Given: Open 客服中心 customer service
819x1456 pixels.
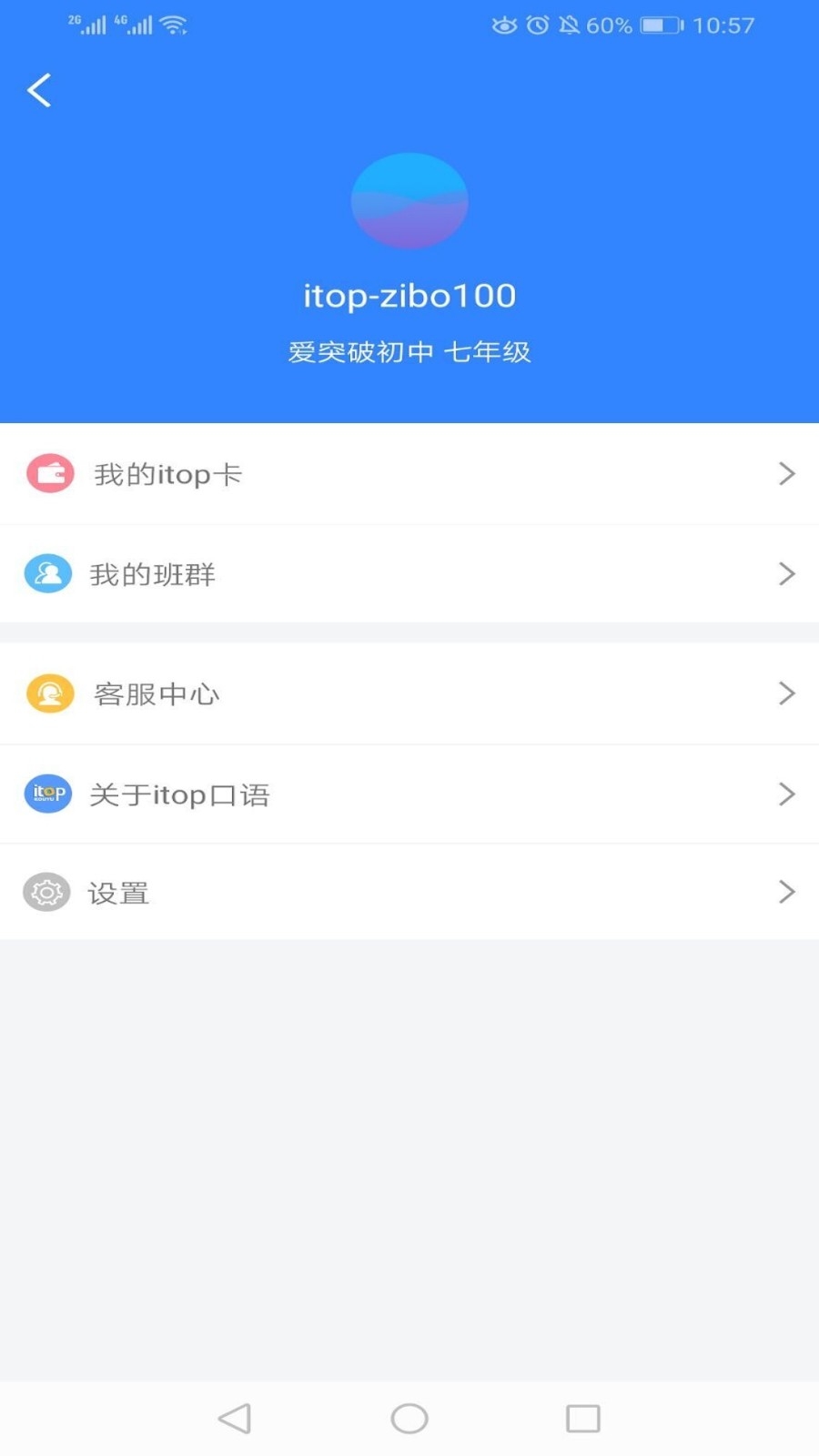Looking at the screenshot, I should pyautogui.click(x=409, y=694).
